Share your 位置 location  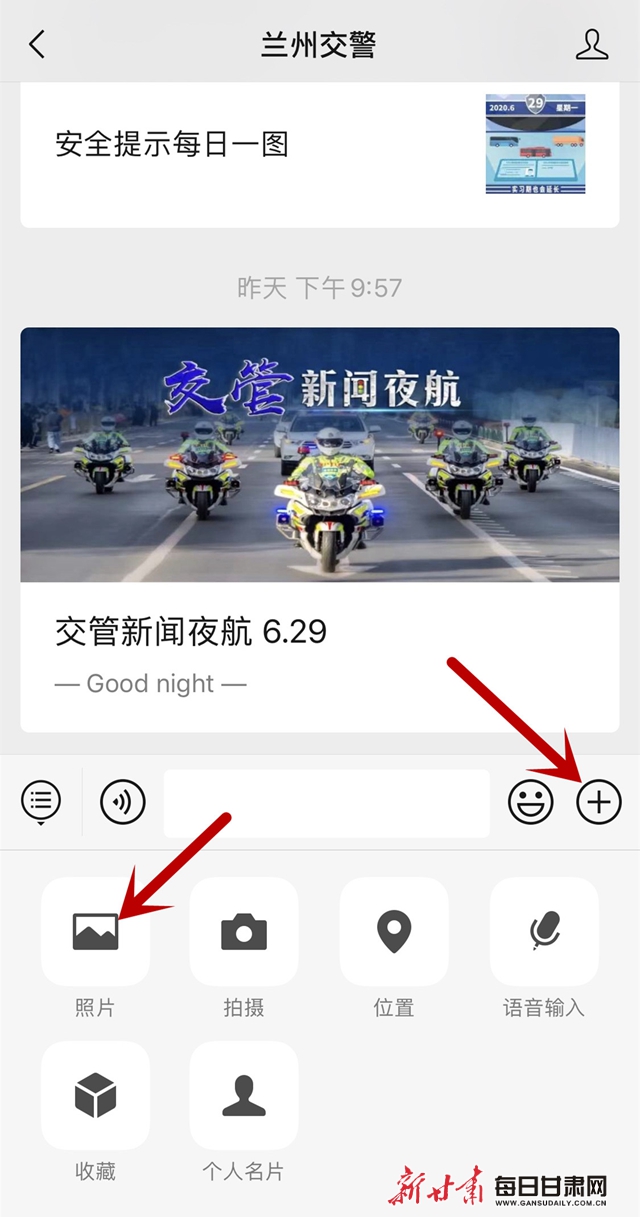pyautogui.click(x=394, y=932)
